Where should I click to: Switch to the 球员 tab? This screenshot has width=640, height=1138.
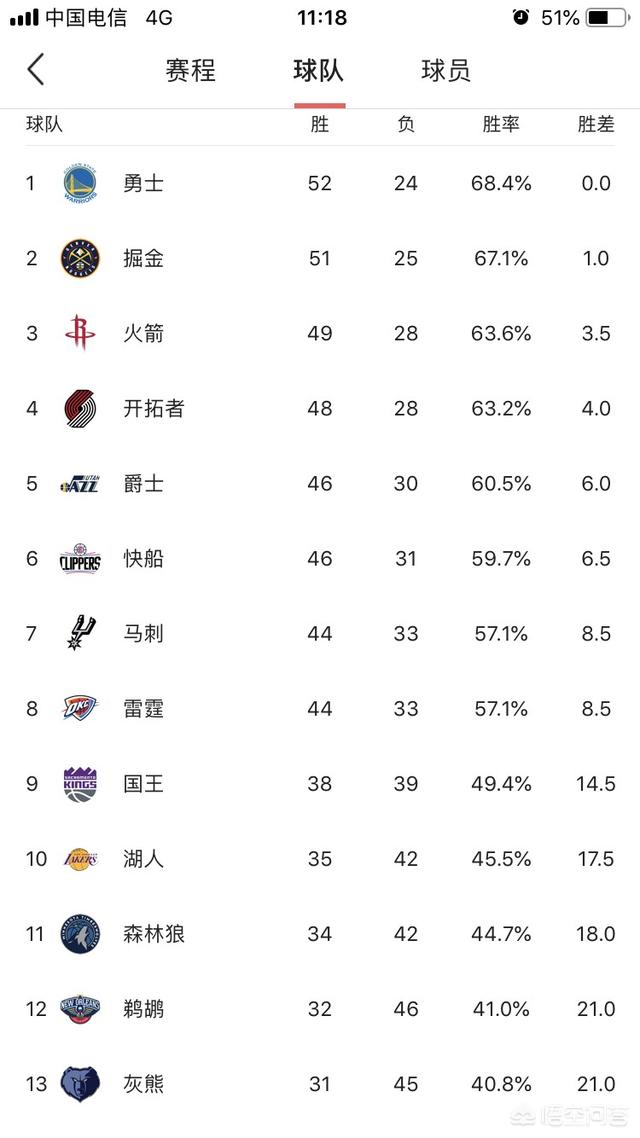[x=446, y=70]
